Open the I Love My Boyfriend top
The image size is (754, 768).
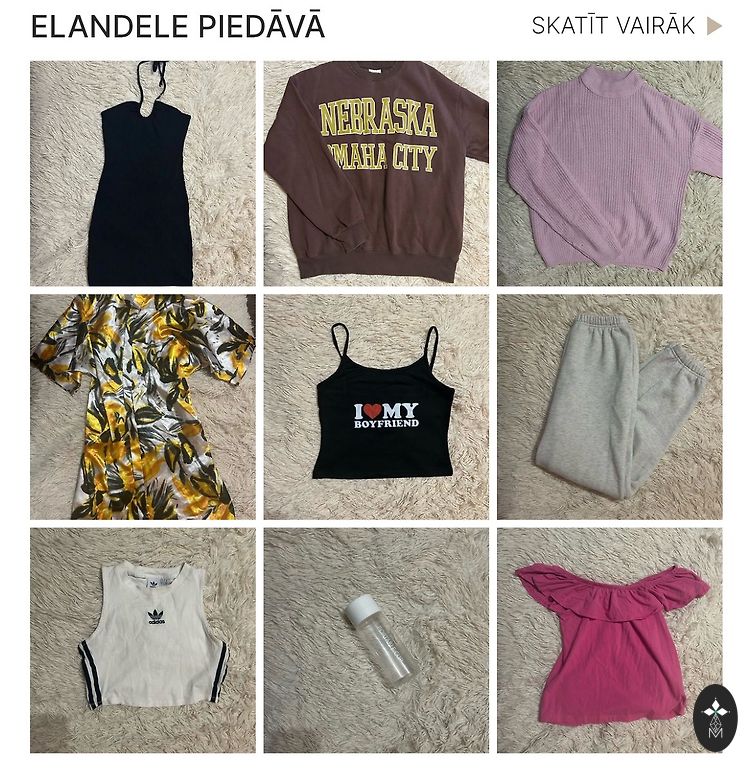pyautogui.click(x=376, y=406)
